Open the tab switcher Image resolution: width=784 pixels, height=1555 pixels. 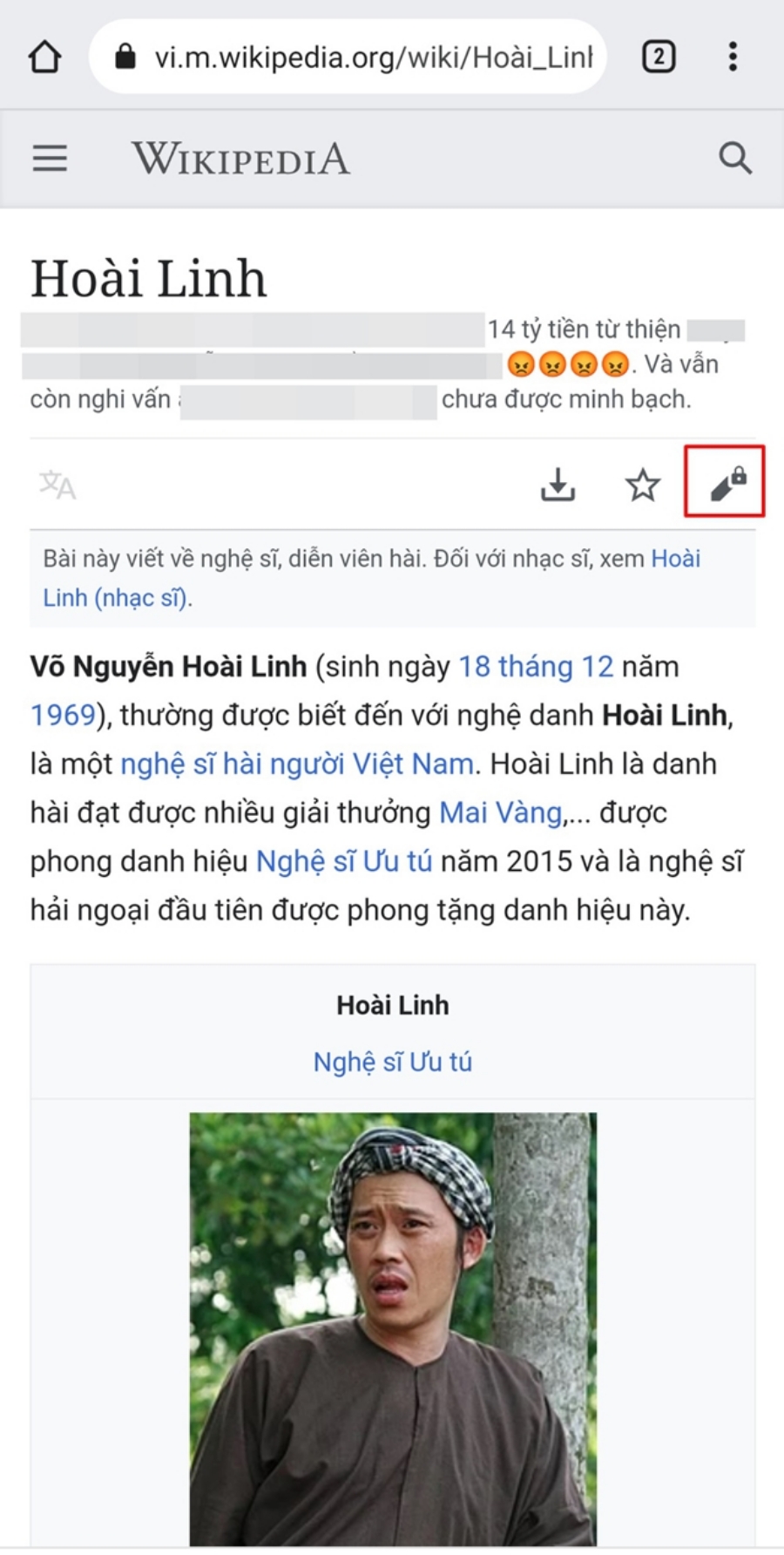tap(659, 58)
